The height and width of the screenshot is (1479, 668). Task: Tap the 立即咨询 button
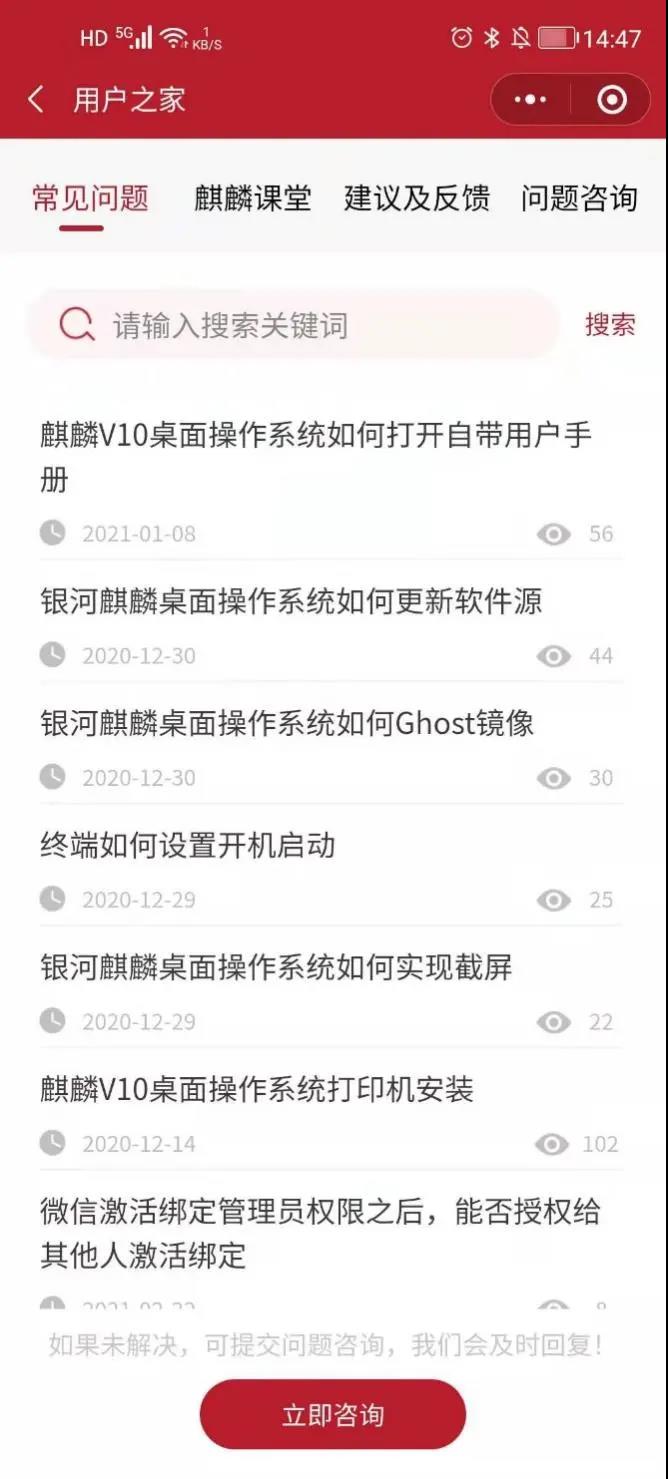(x=333, y=1415)
